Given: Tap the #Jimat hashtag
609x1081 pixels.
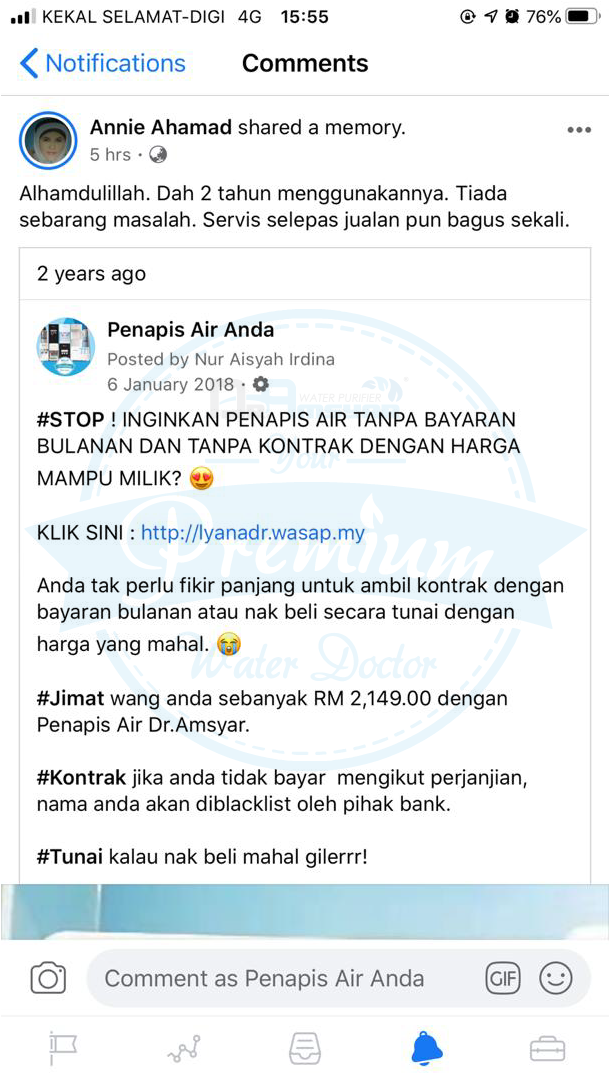Looking at the screenshot, I should (x=70, y=696).
